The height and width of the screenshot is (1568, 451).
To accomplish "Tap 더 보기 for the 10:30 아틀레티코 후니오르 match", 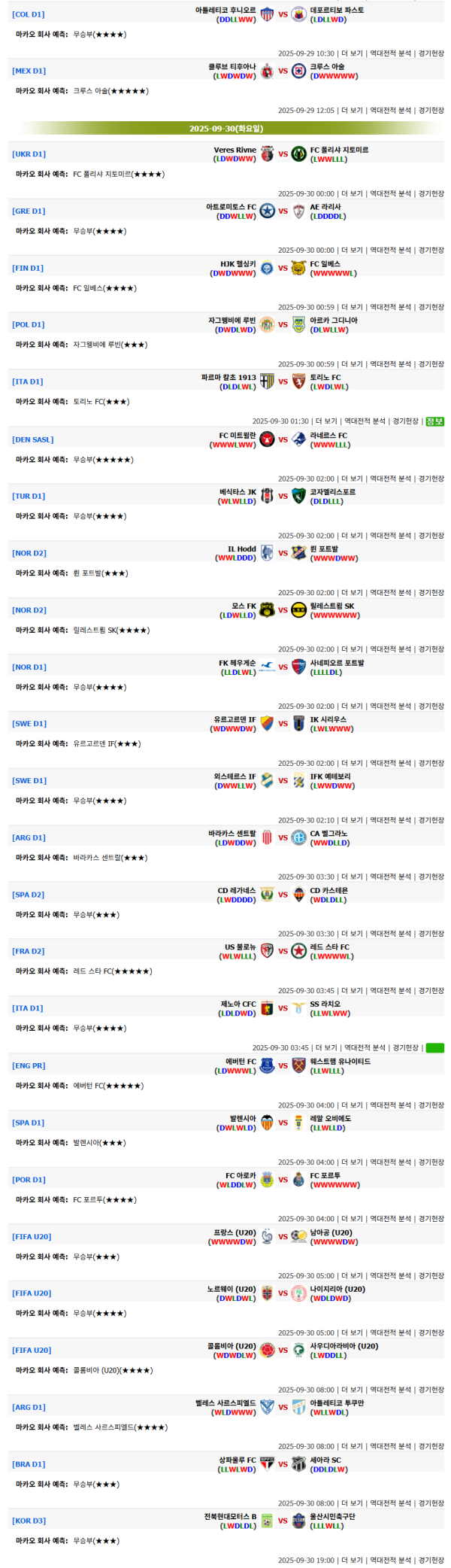I will pos(351,53).
